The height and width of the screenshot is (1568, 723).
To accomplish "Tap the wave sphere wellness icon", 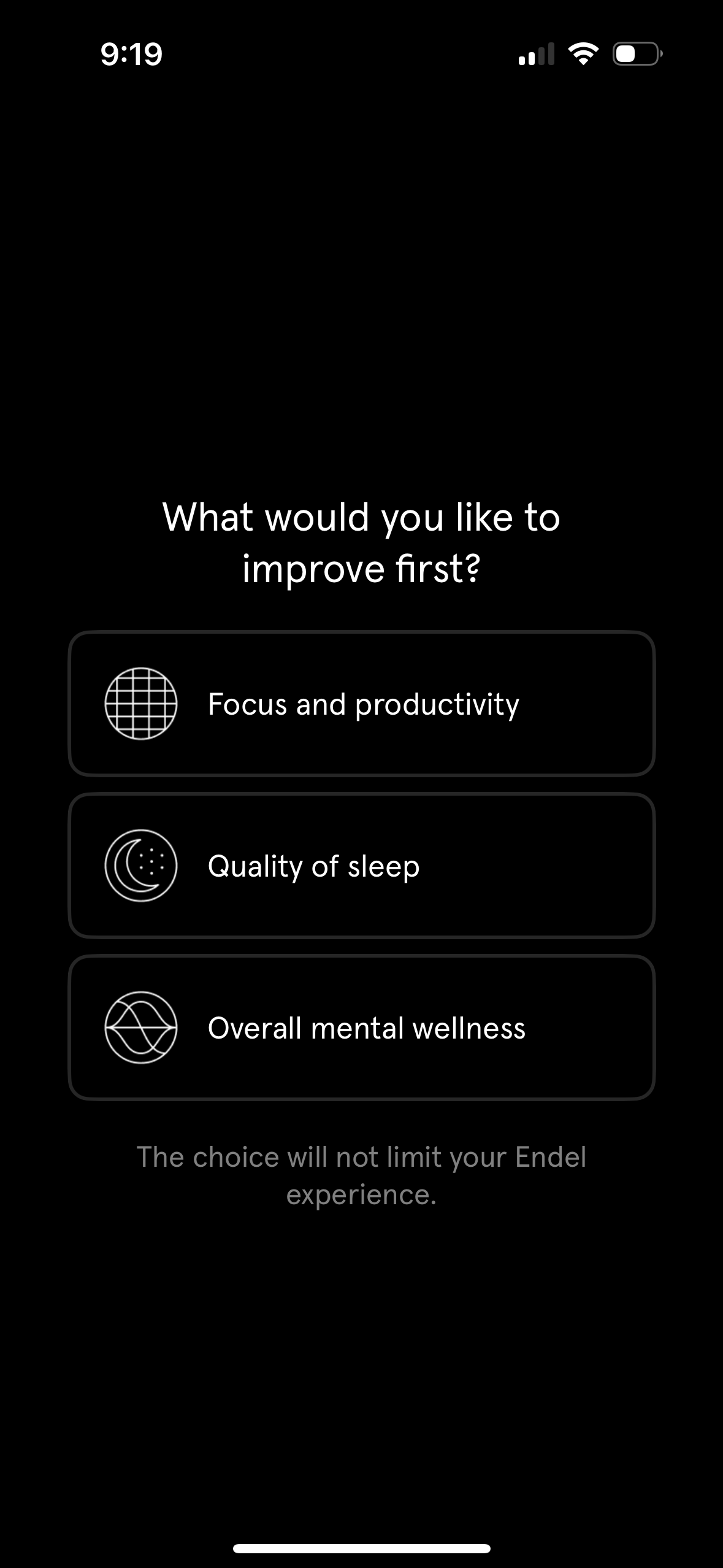I will (x=140, y=1028).
